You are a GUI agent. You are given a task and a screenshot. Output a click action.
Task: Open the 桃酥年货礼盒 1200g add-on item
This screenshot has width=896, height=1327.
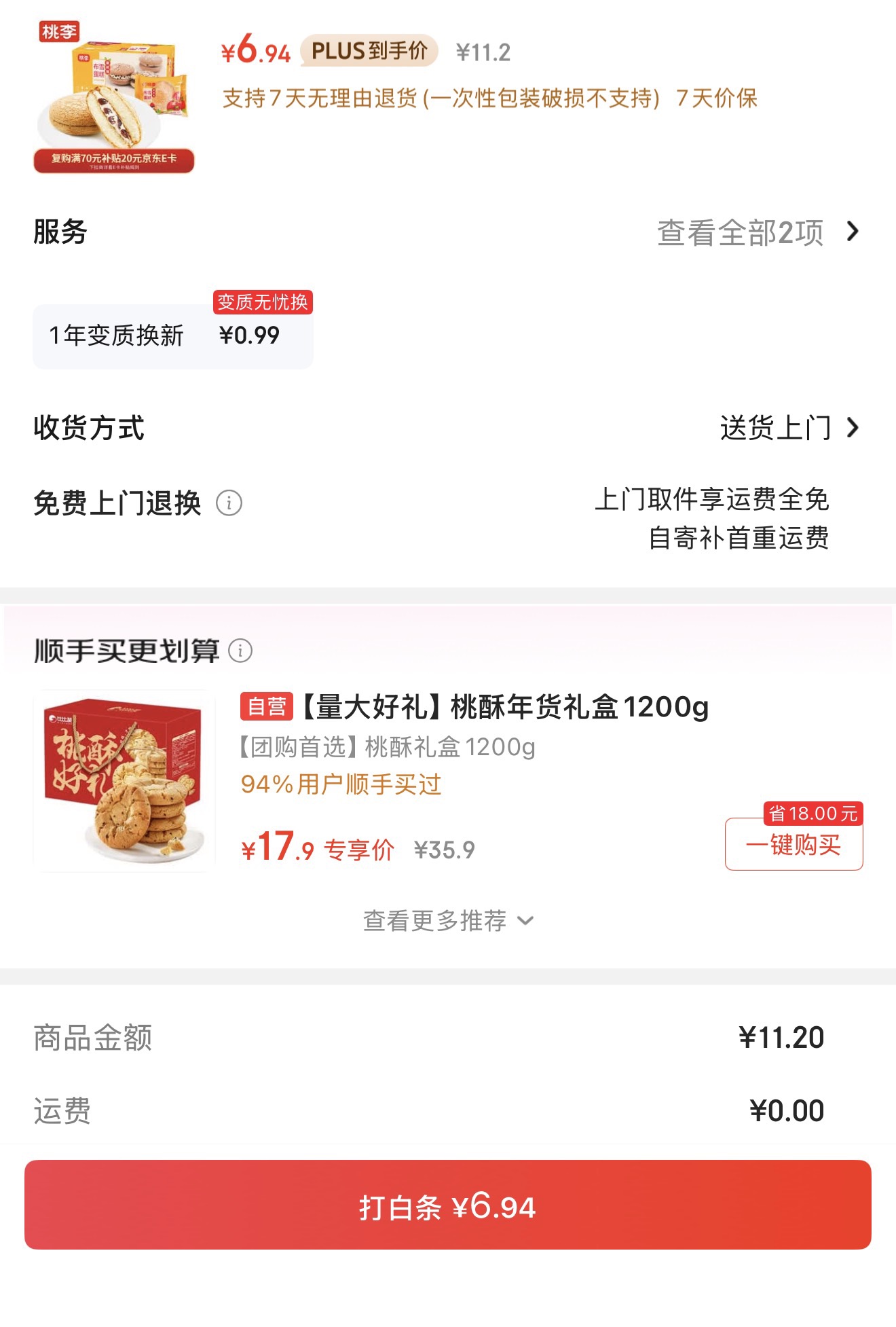click(x=474, y=708)
